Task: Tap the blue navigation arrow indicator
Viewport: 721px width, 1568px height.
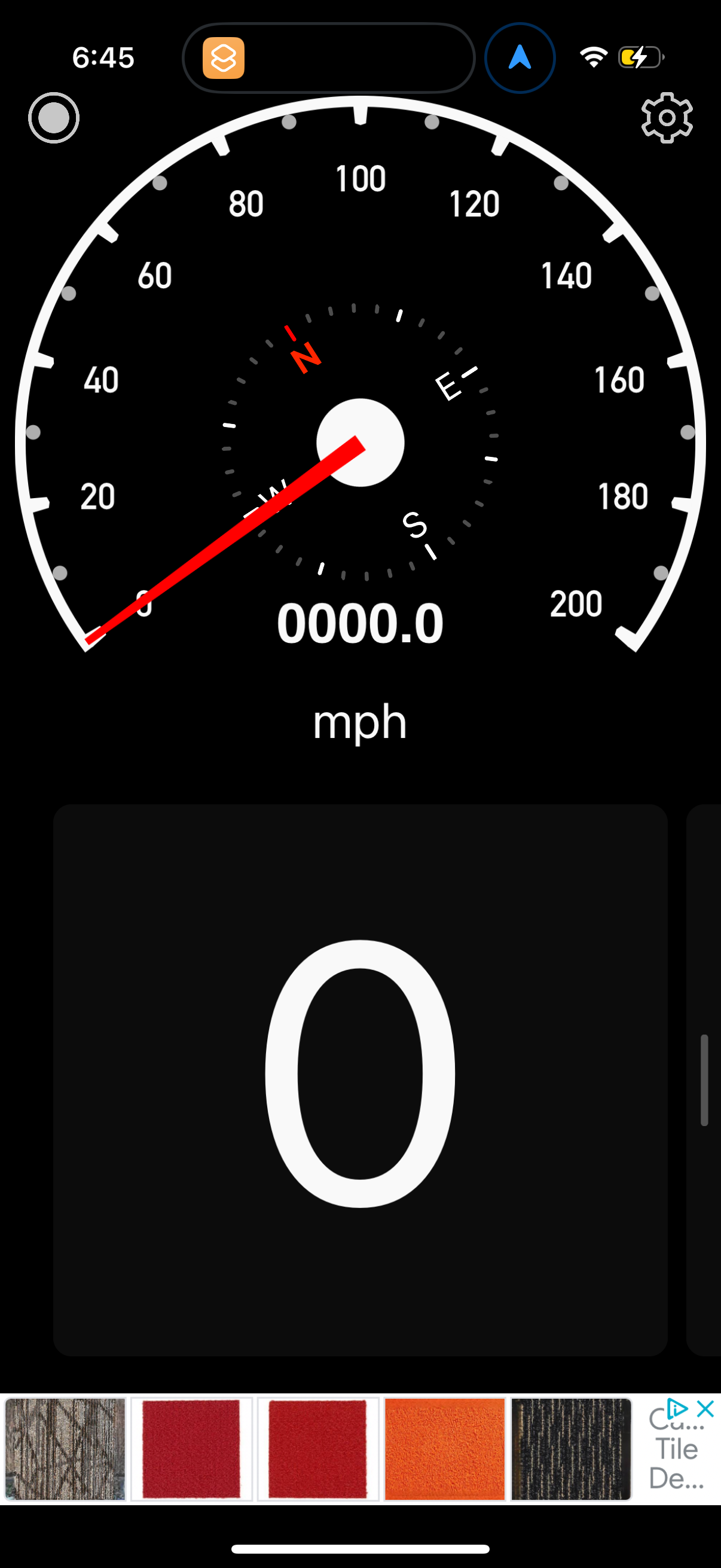Action: (x=520, y=58)
